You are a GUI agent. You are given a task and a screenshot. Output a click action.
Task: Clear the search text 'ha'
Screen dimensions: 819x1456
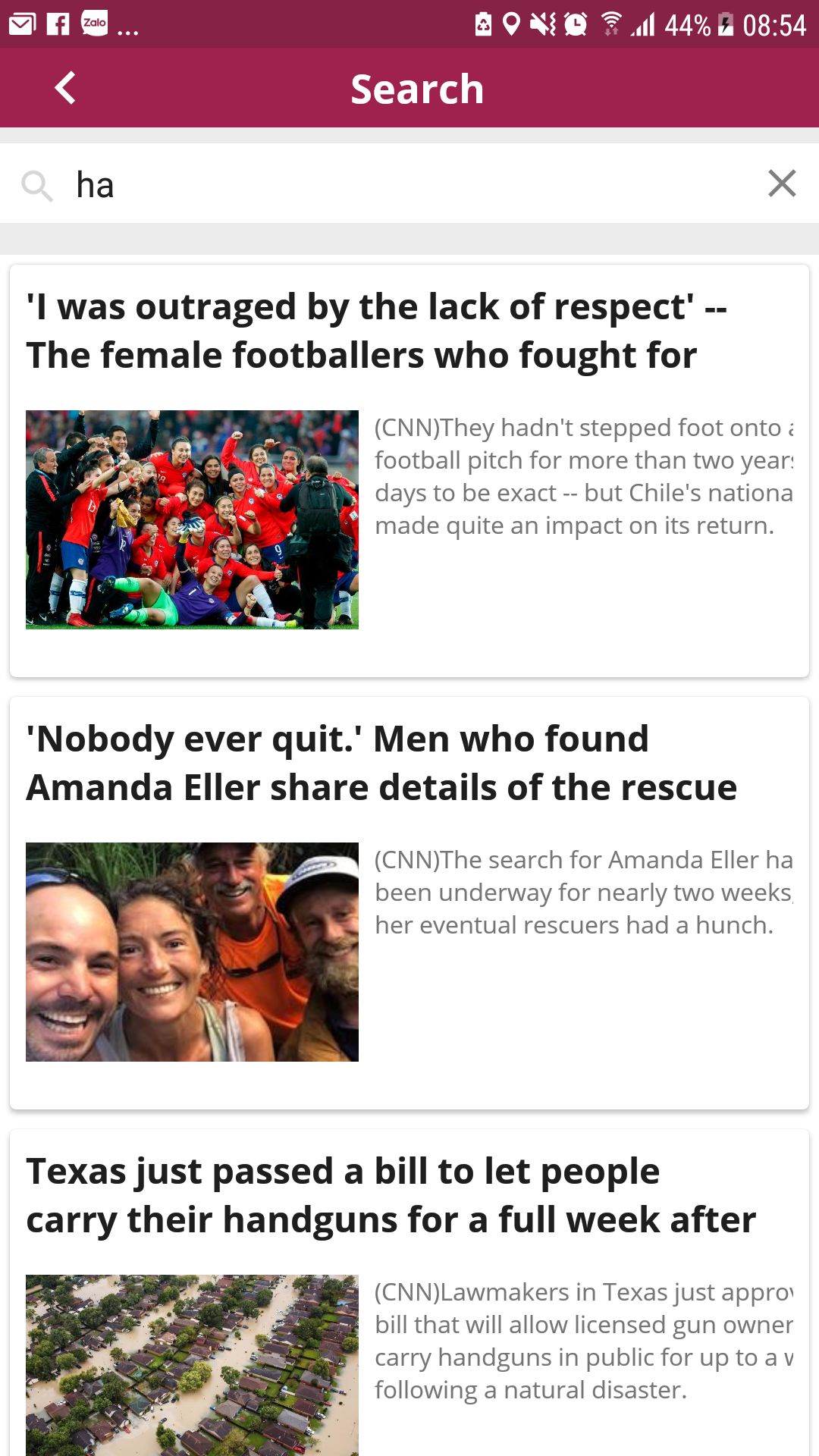pyautogui.click(x=781, y=184)
